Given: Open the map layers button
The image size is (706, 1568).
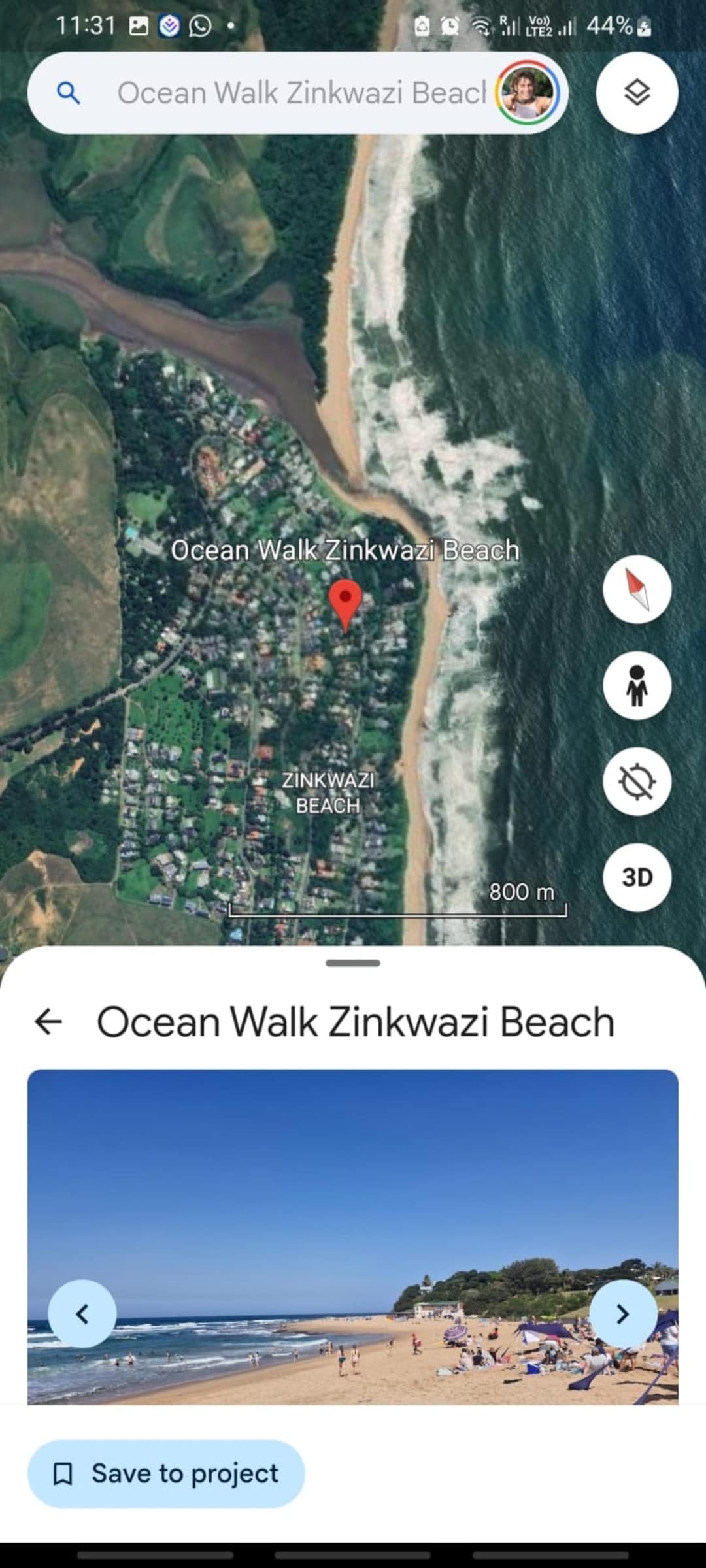Looking at the screenshot, I should coord(637,93).
